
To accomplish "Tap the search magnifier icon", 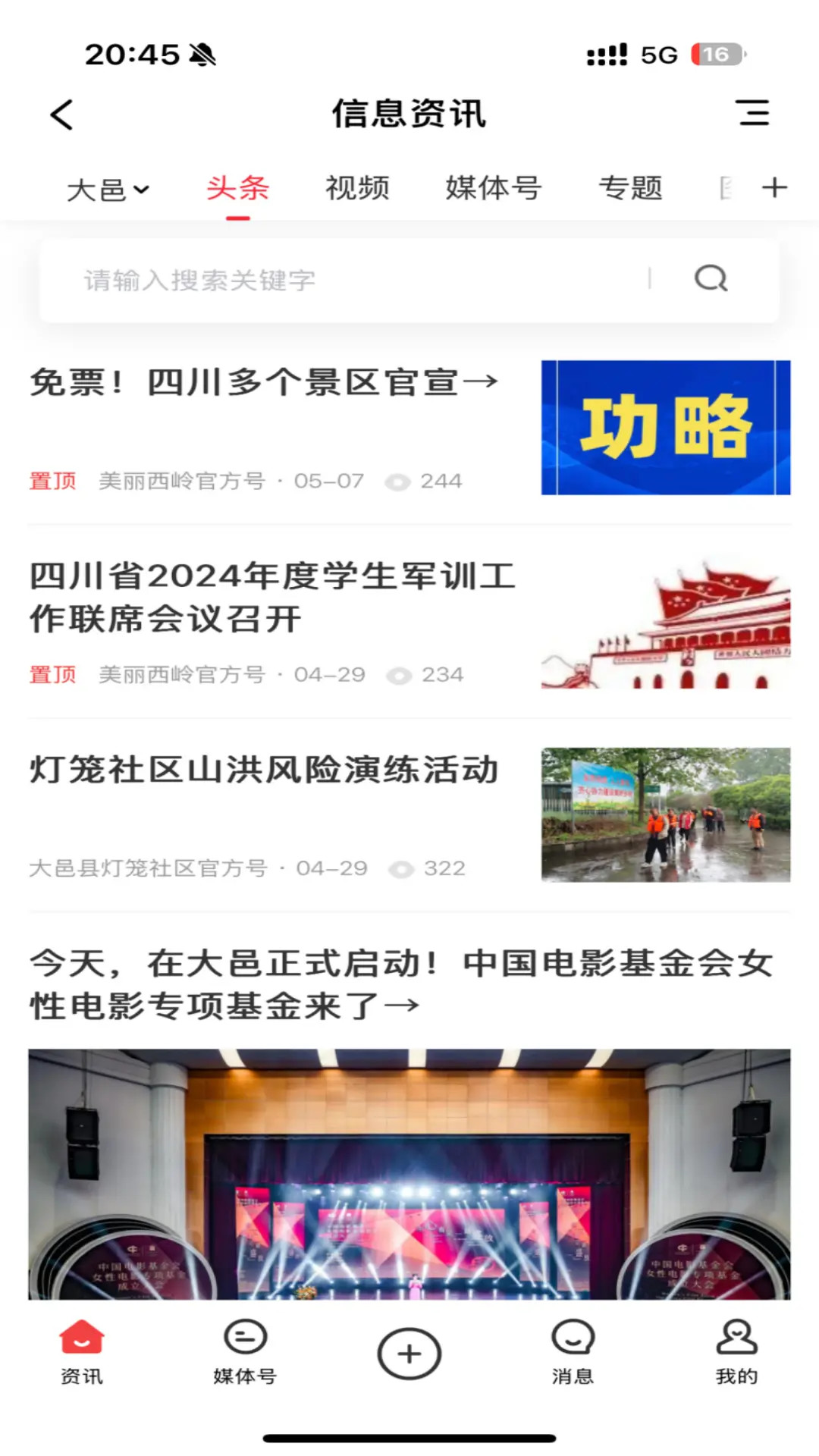I will click(709, 278).
